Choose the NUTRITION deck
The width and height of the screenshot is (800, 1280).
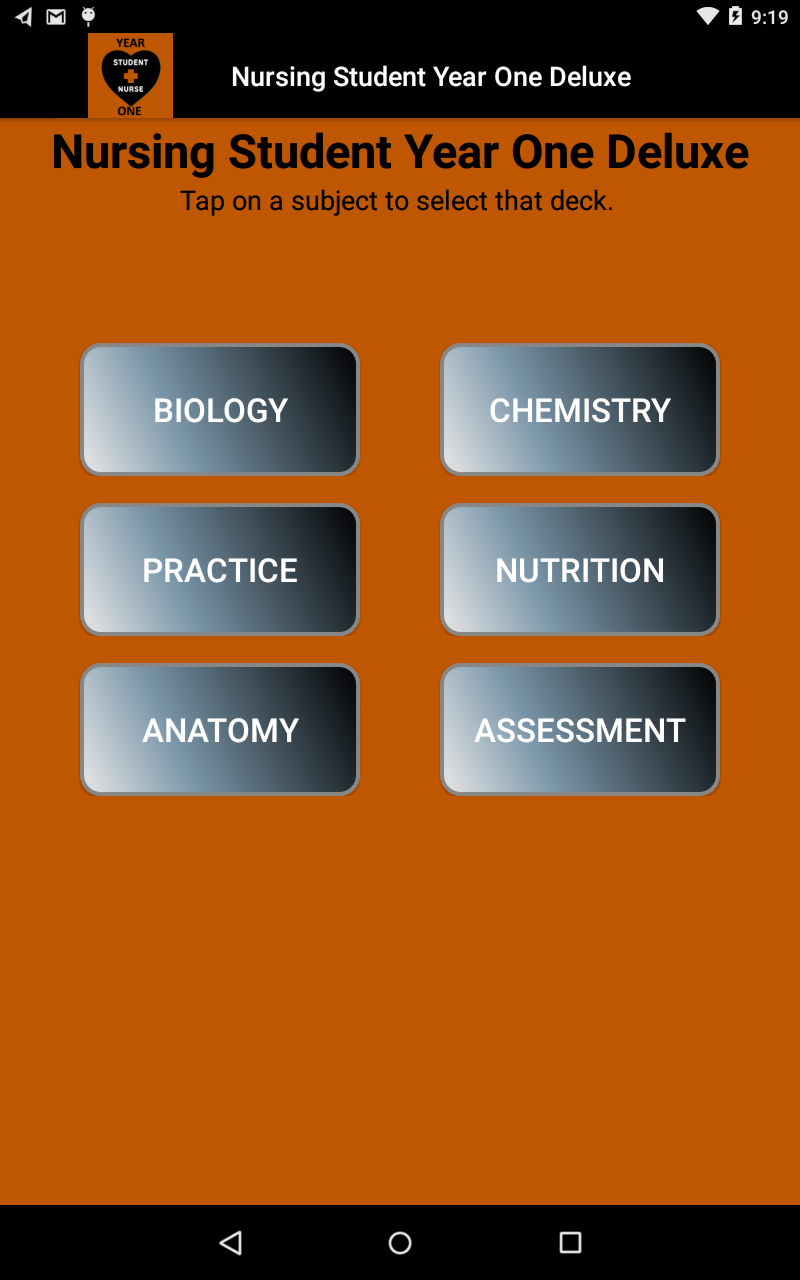tap(579, 569)
